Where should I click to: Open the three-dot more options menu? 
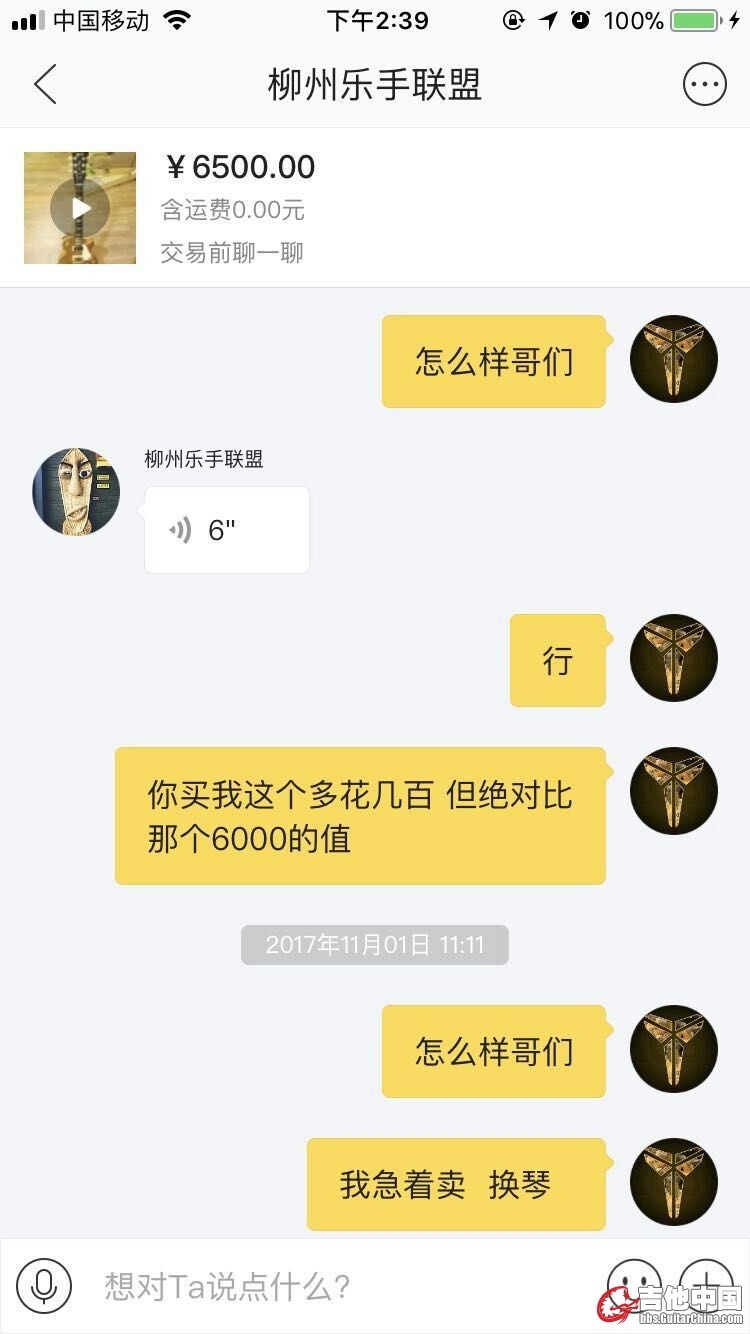704,85
